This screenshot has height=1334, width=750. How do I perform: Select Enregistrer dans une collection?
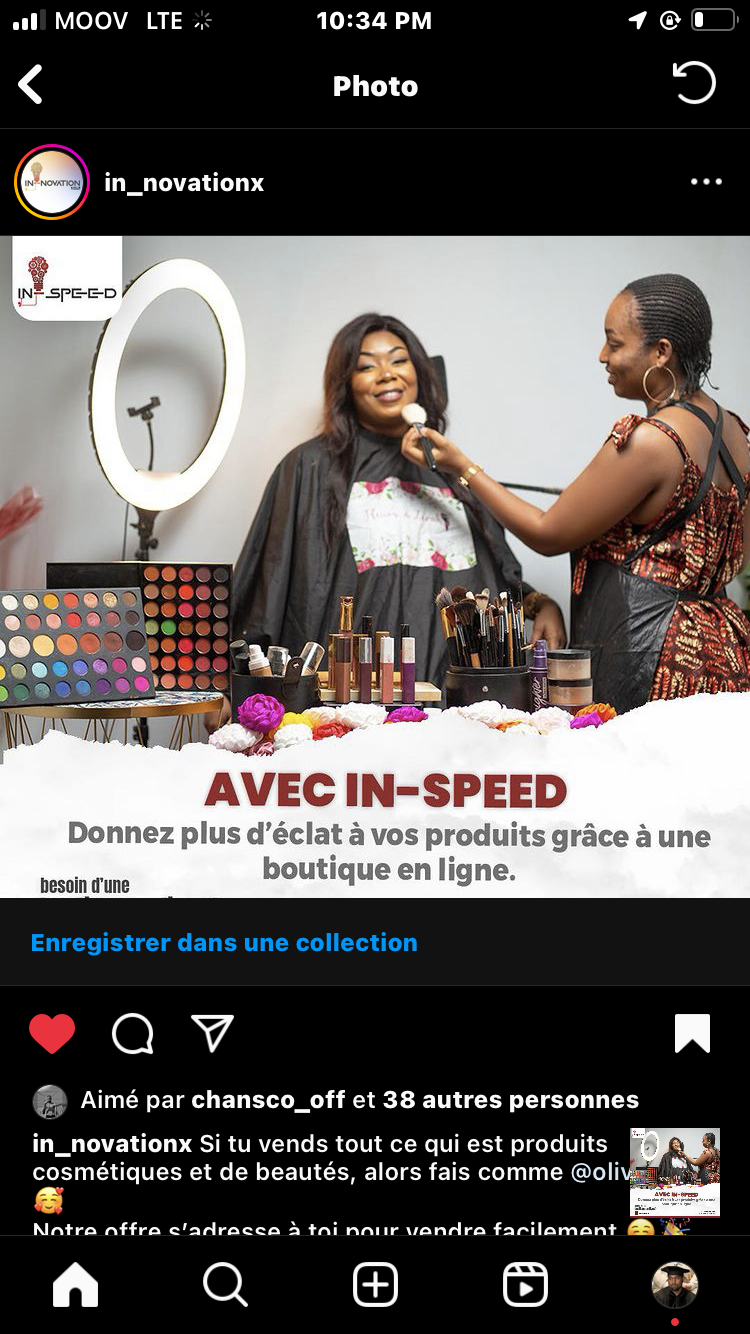tap(224, 942)
